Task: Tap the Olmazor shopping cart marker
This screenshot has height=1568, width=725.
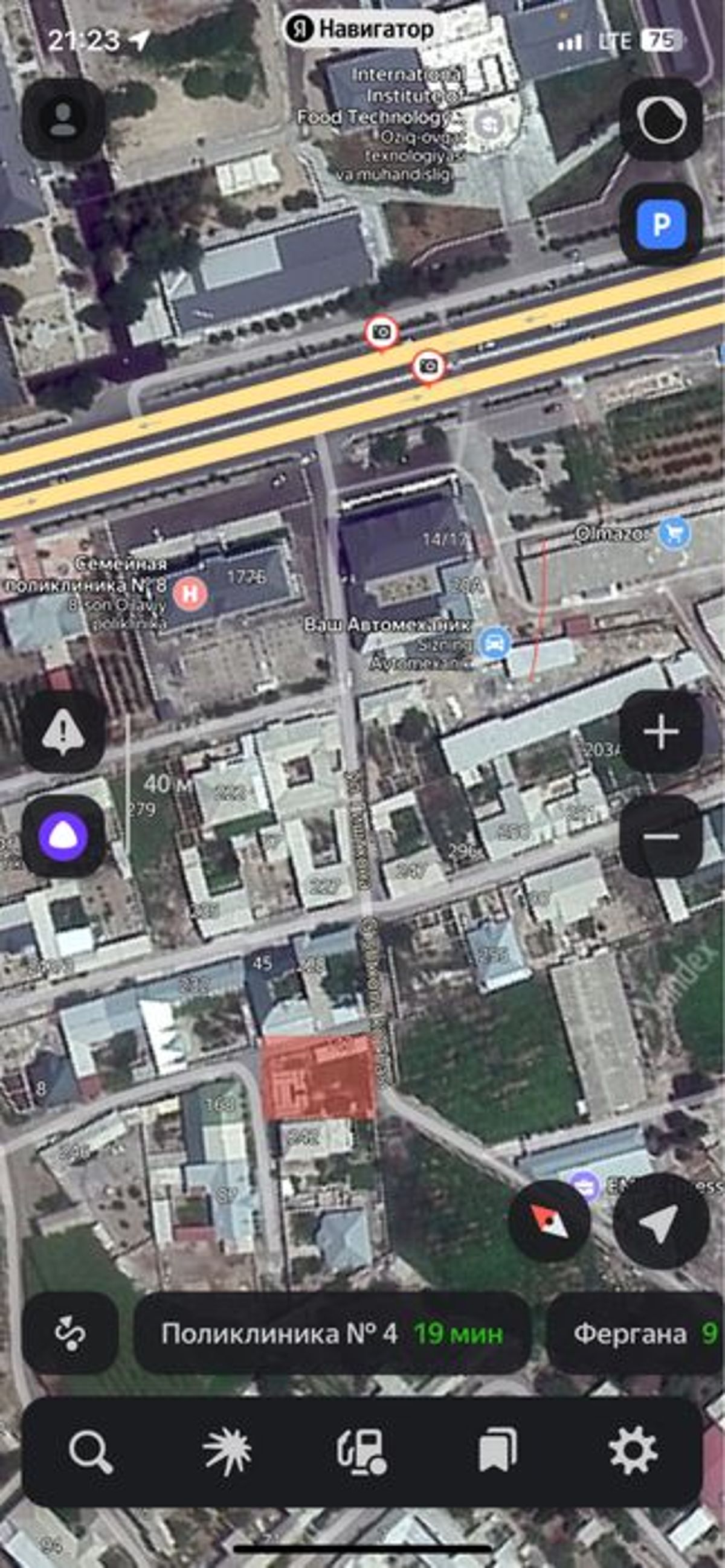Action: 674,534
